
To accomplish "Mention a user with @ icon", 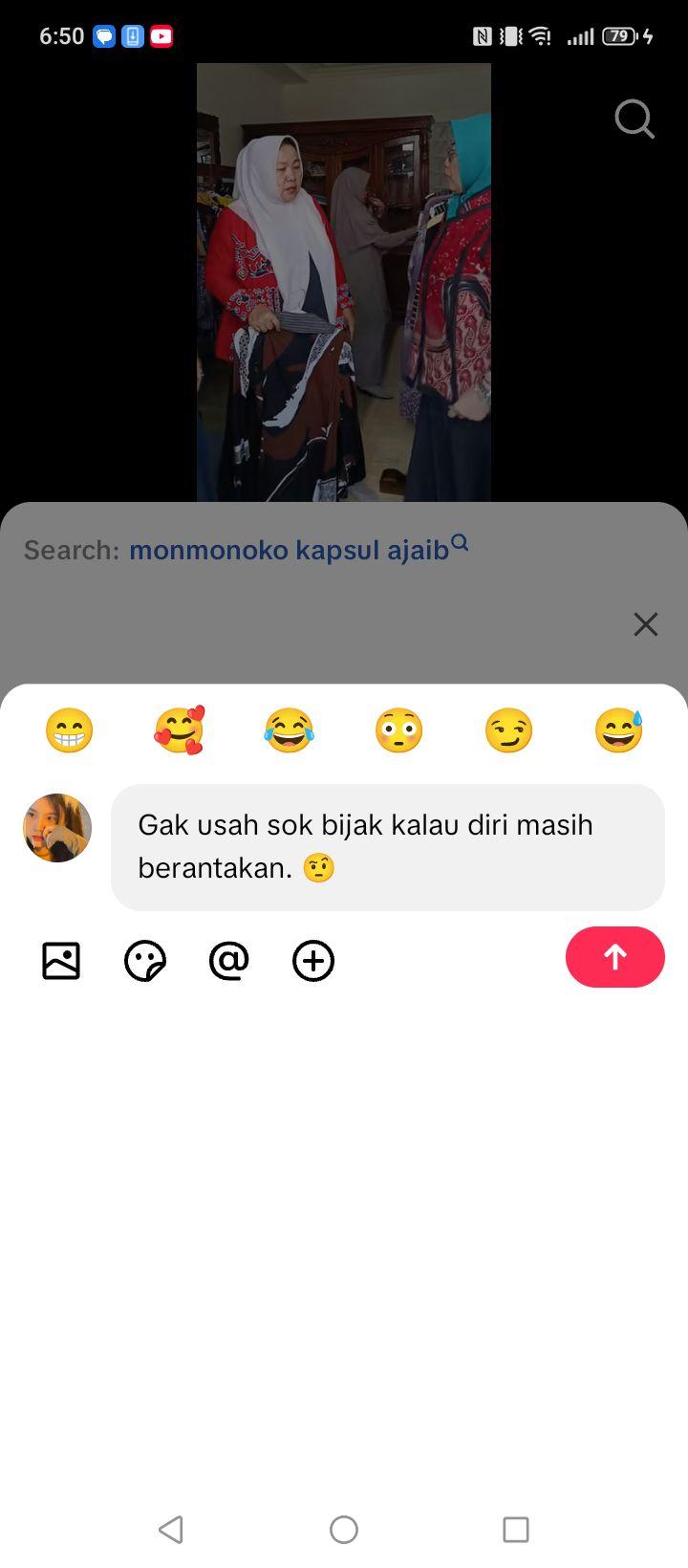I will tap(229, 961).
